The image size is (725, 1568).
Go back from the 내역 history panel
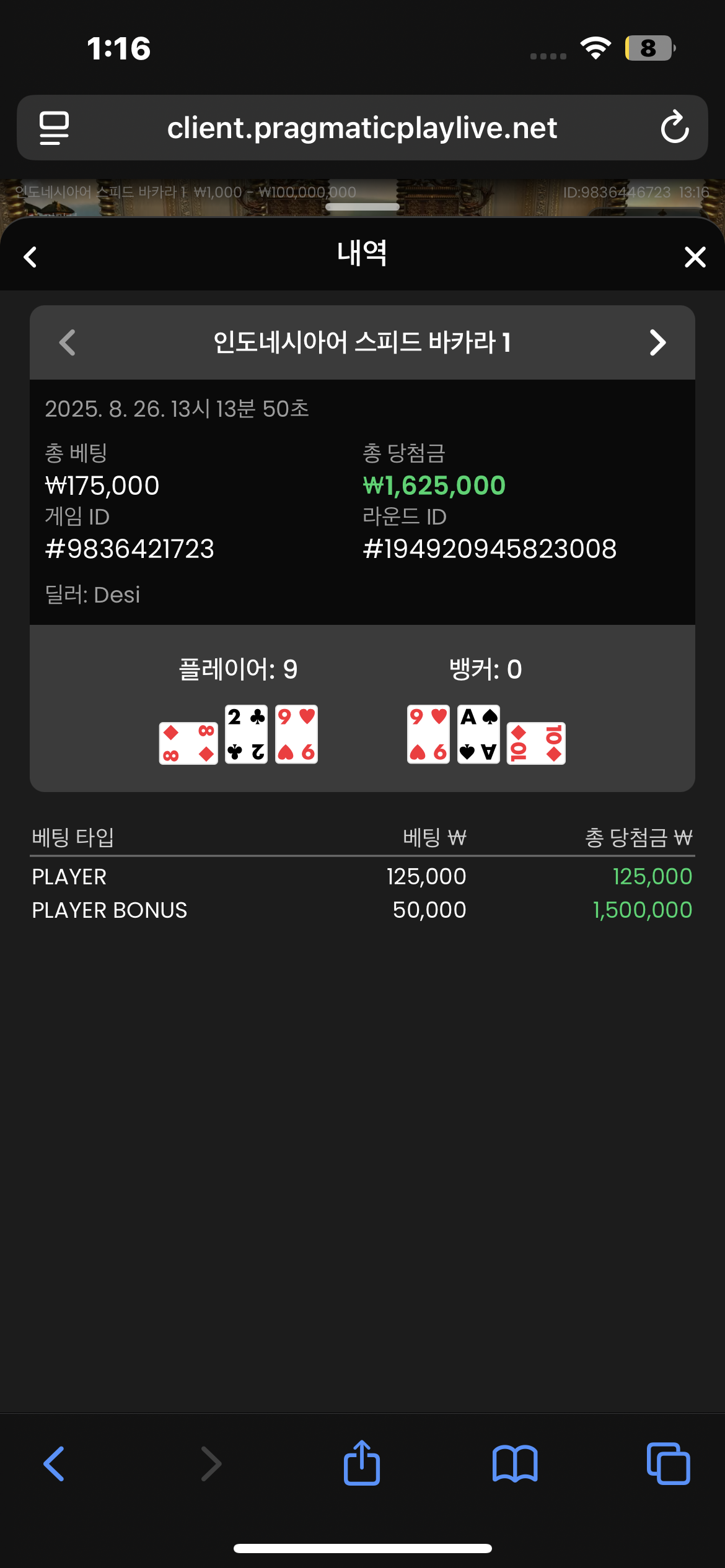pyautogui.click(x=30, y=257)
